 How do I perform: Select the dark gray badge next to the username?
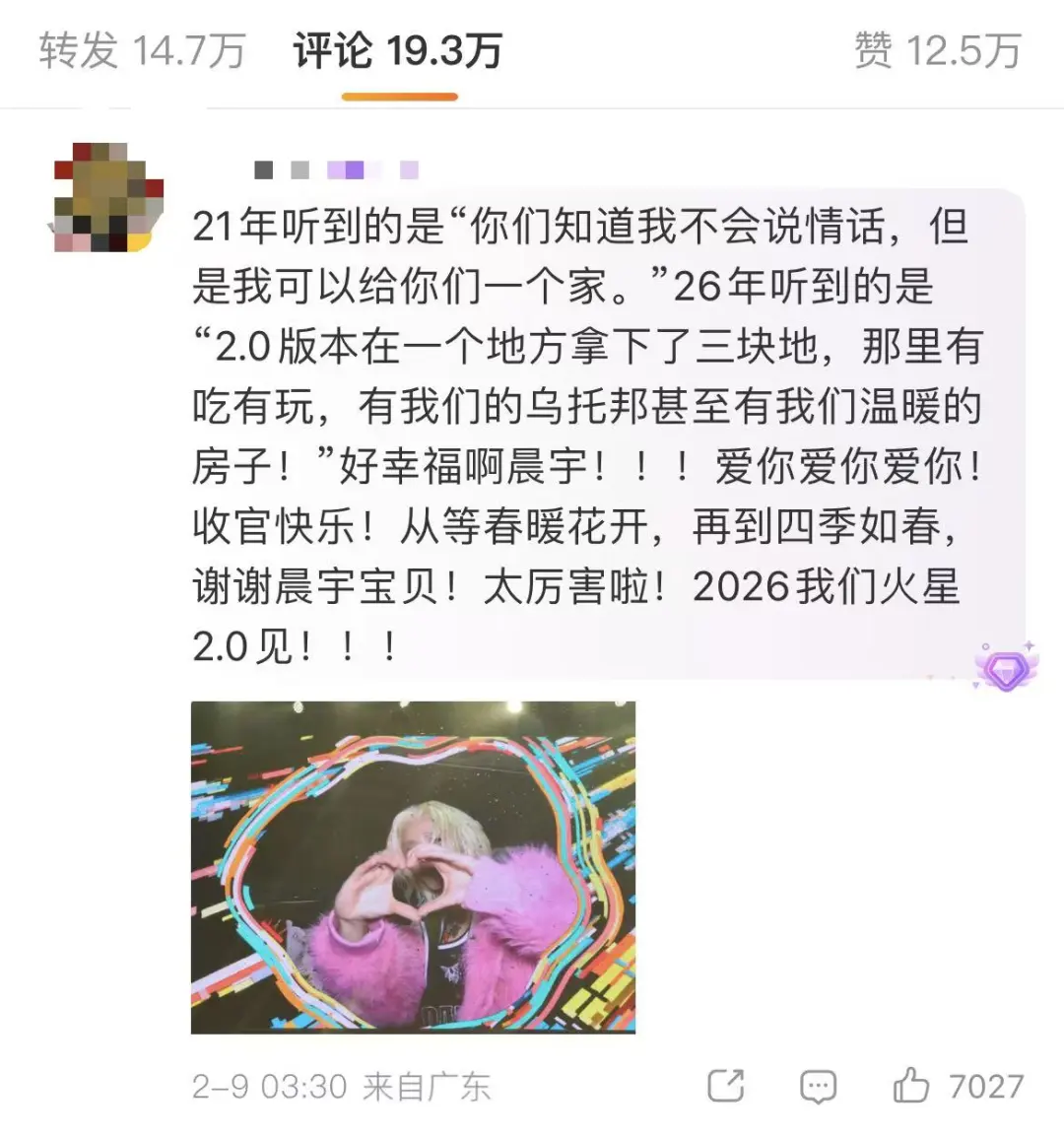point(263,170)
